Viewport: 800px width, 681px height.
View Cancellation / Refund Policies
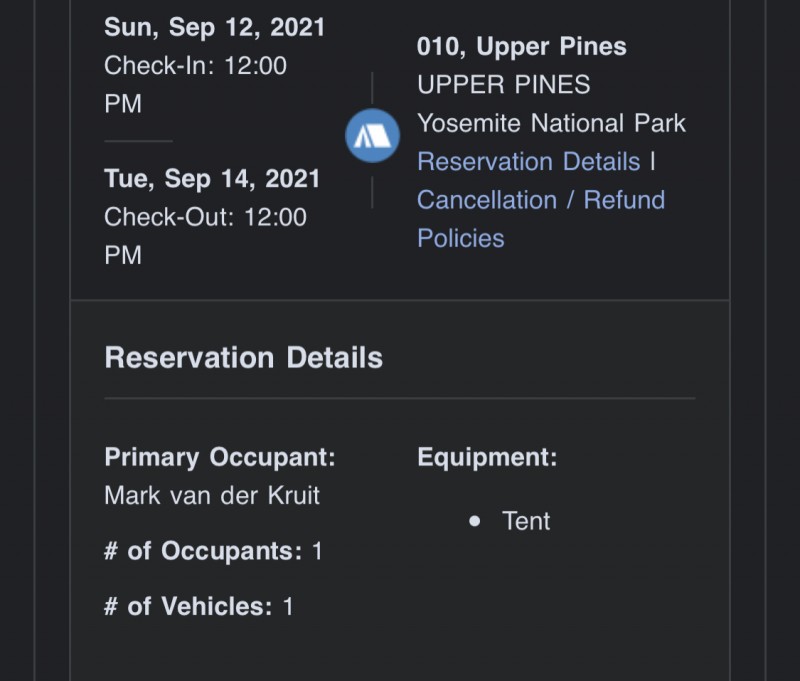(x=540, y=200)
